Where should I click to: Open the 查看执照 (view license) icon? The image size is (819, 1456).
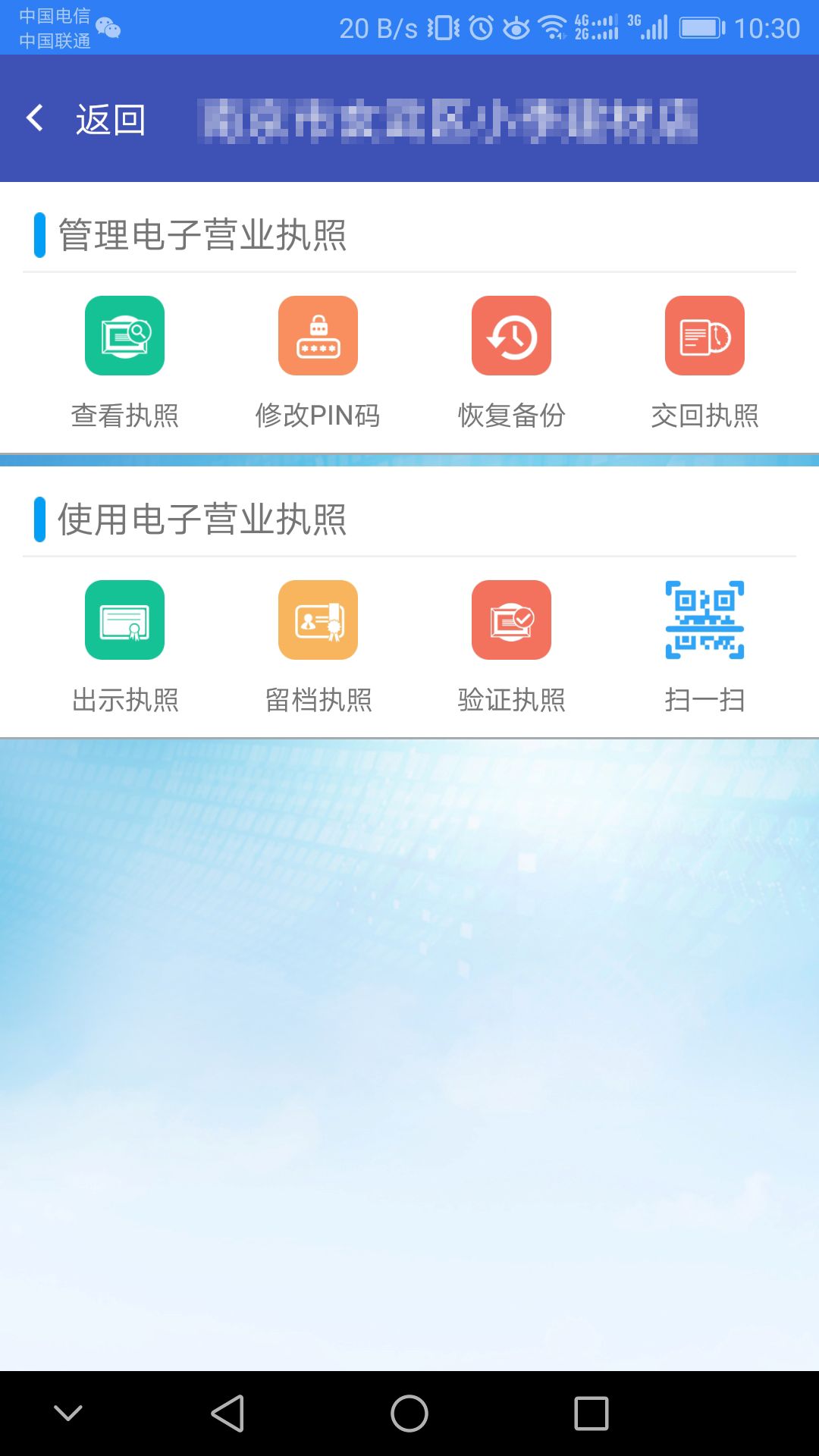tap(124, 335)
